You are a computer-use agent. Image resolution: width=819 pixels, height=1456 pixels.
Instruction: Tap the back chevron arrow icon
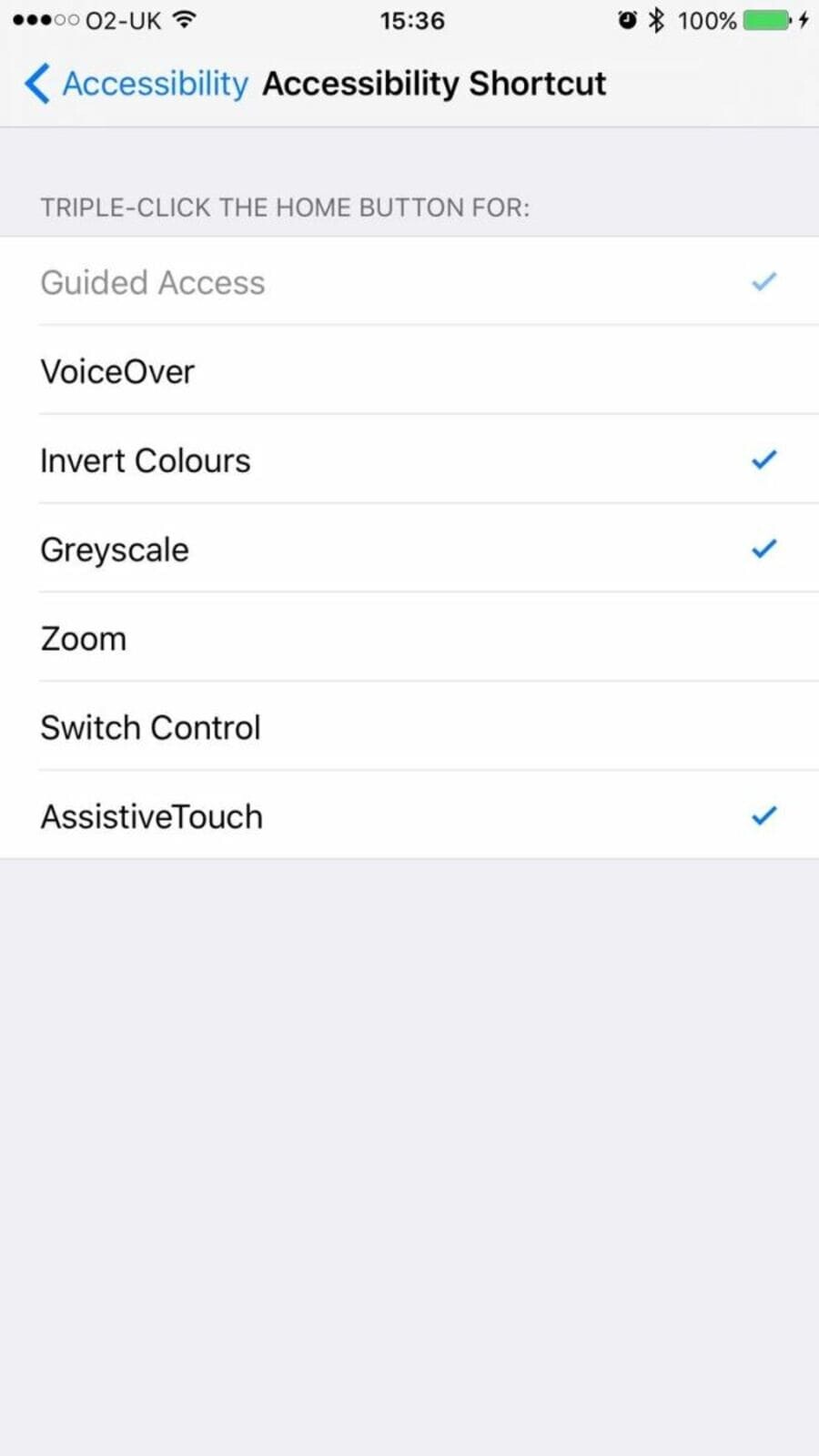point(35,83)
